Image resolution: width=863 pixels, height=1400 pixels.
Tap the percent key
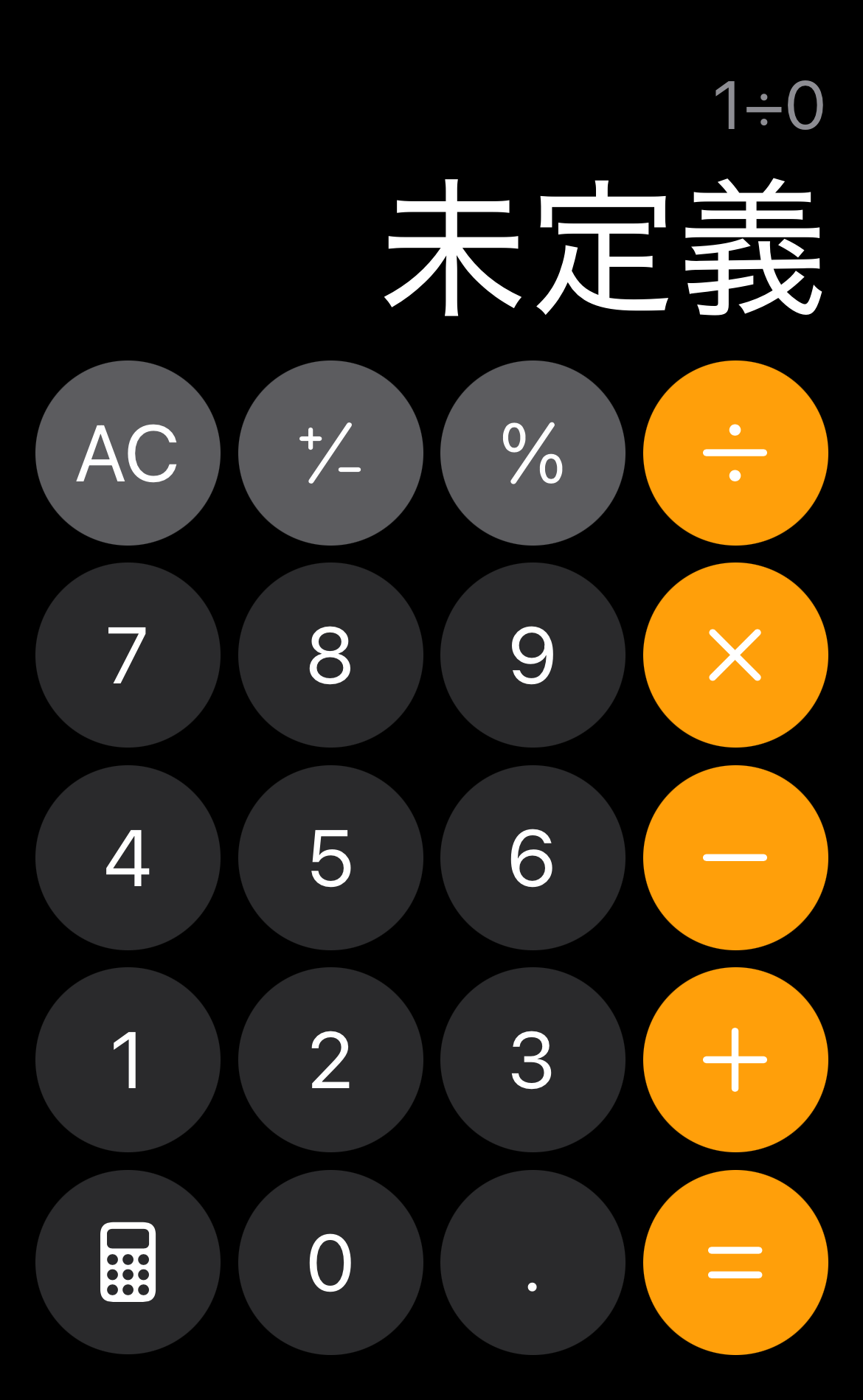(x=533, y=453)
